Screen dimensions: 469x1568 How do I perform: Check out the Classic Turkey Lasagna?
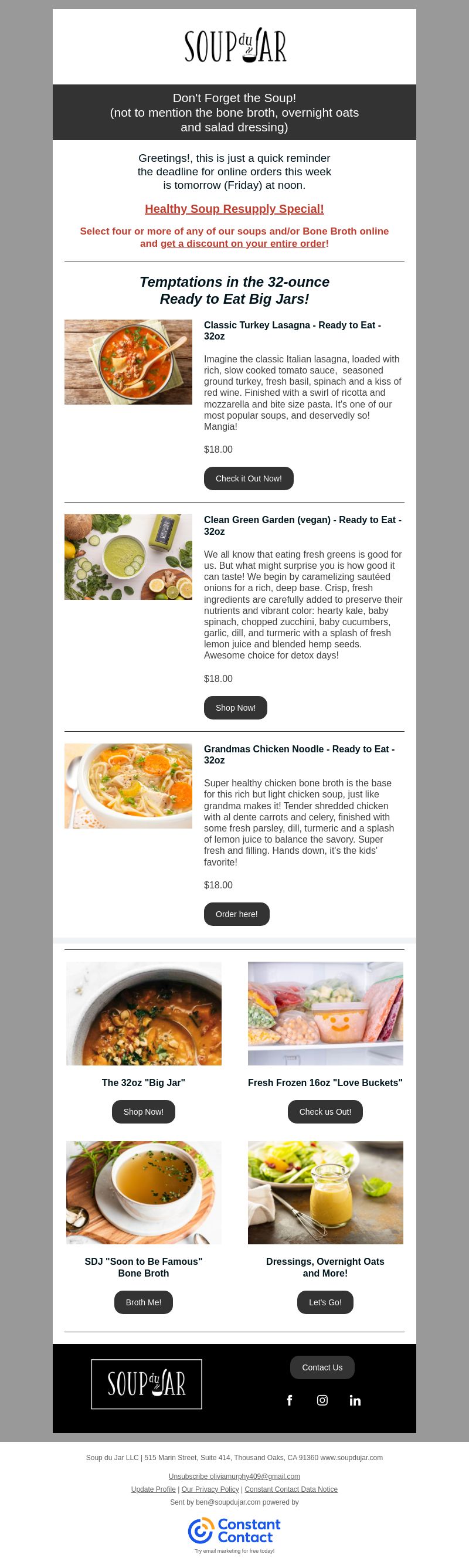click(248, 478)
